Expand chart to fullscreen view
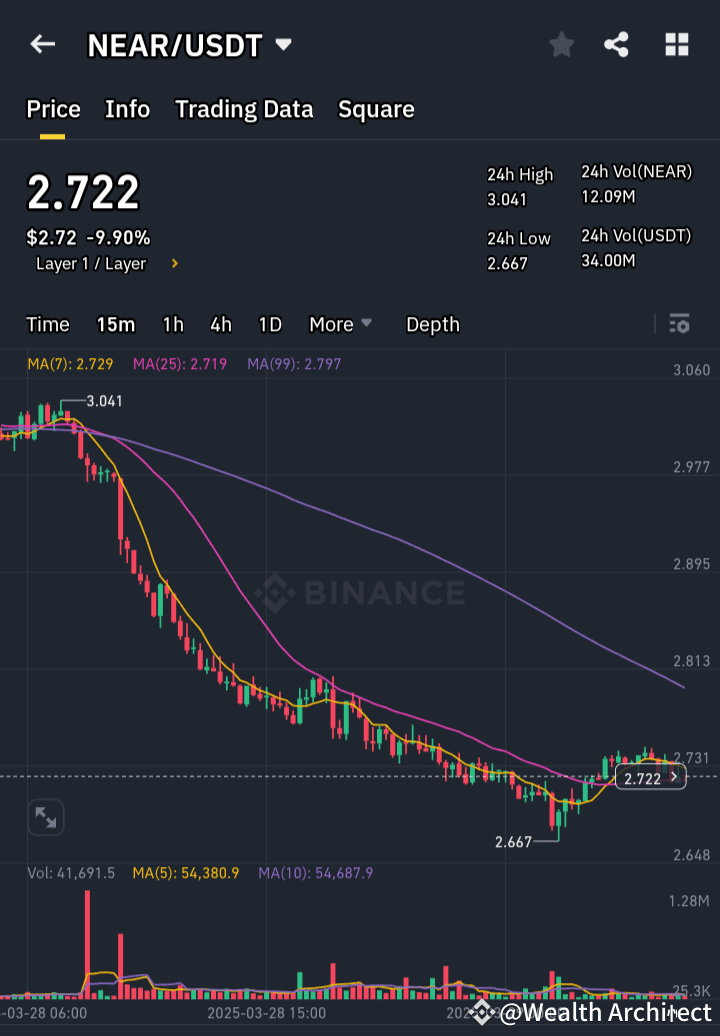 (x=45, y=817)
